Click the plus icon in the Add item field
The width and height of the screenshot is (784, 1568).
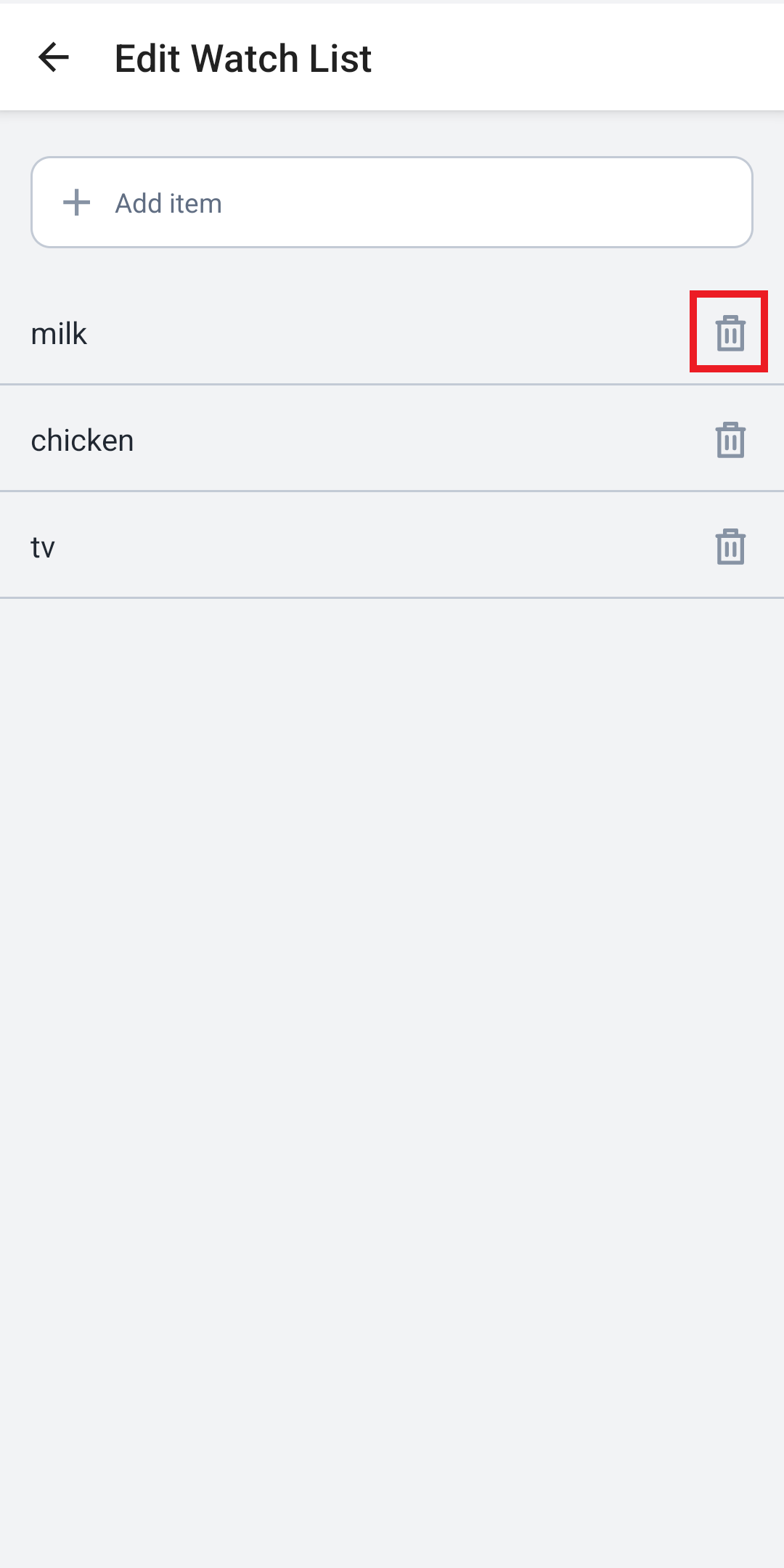(x=78, y=202)
